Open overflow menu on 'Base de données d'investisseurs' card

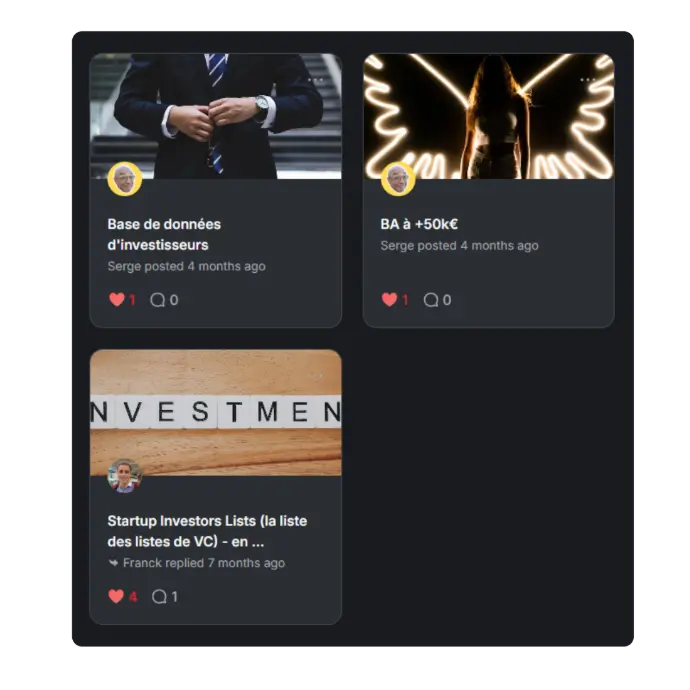[317, 80]
